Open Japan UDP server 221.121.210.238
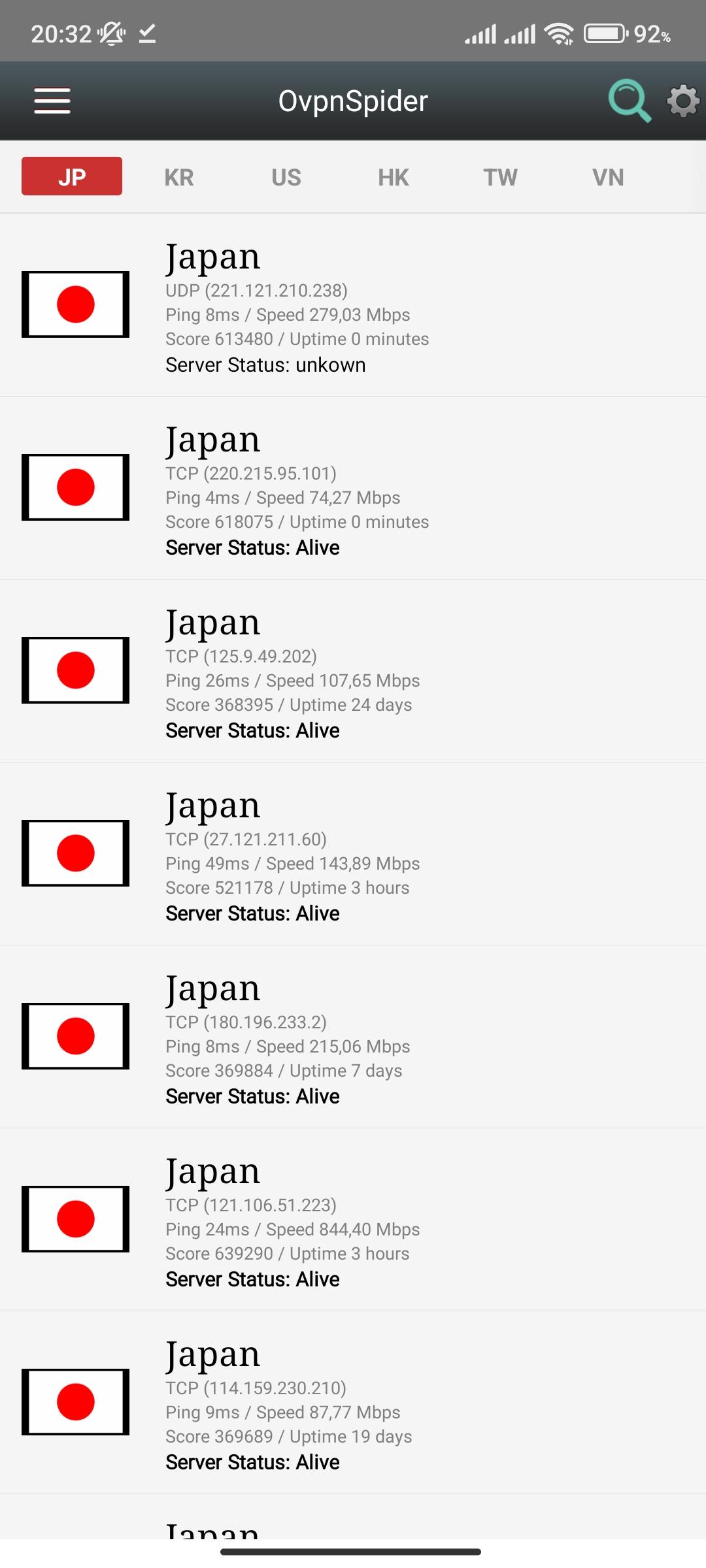The height and width of the screenshot is (1568, 706). [x=353, y=304]
